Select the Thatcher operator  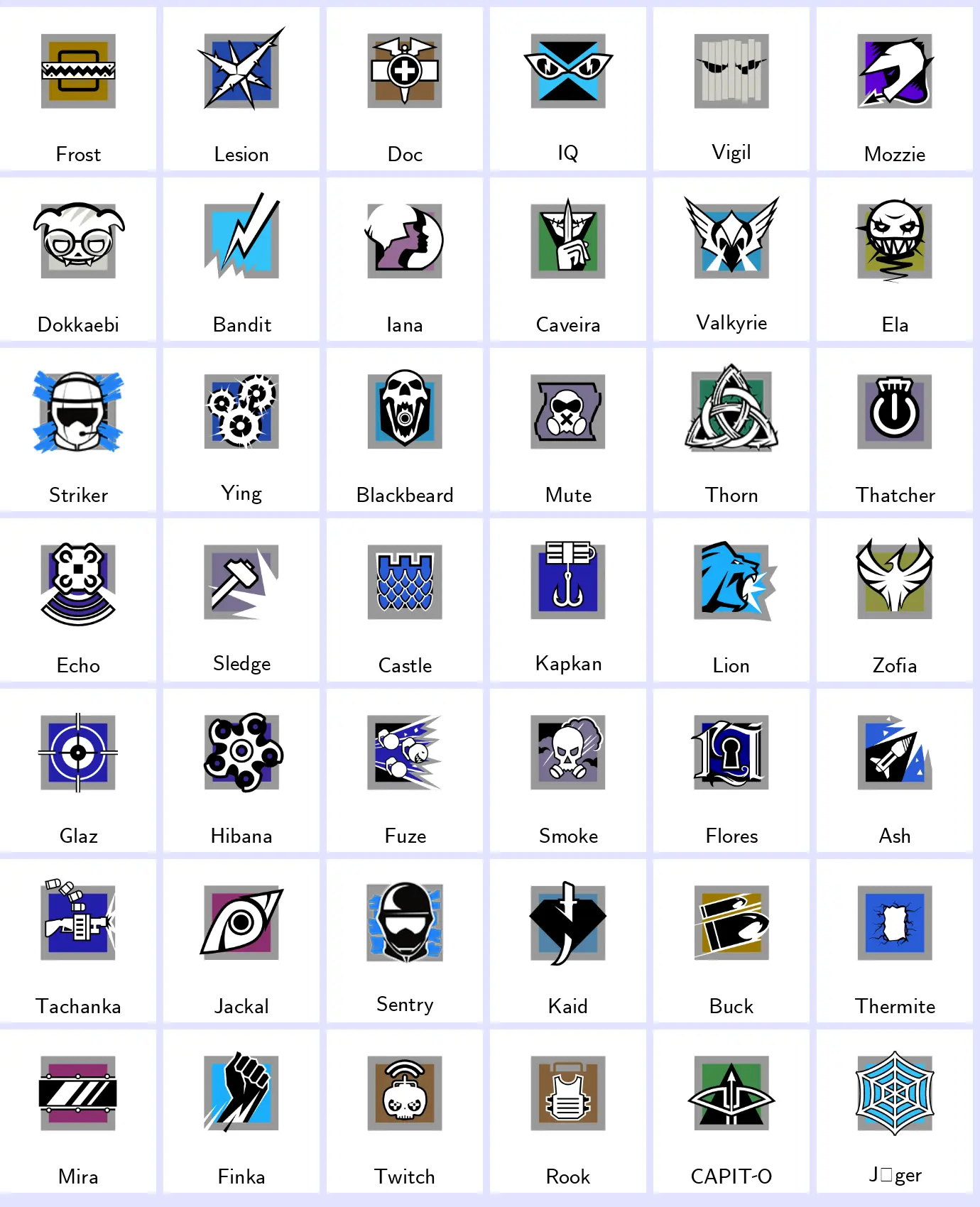(895, 430)
